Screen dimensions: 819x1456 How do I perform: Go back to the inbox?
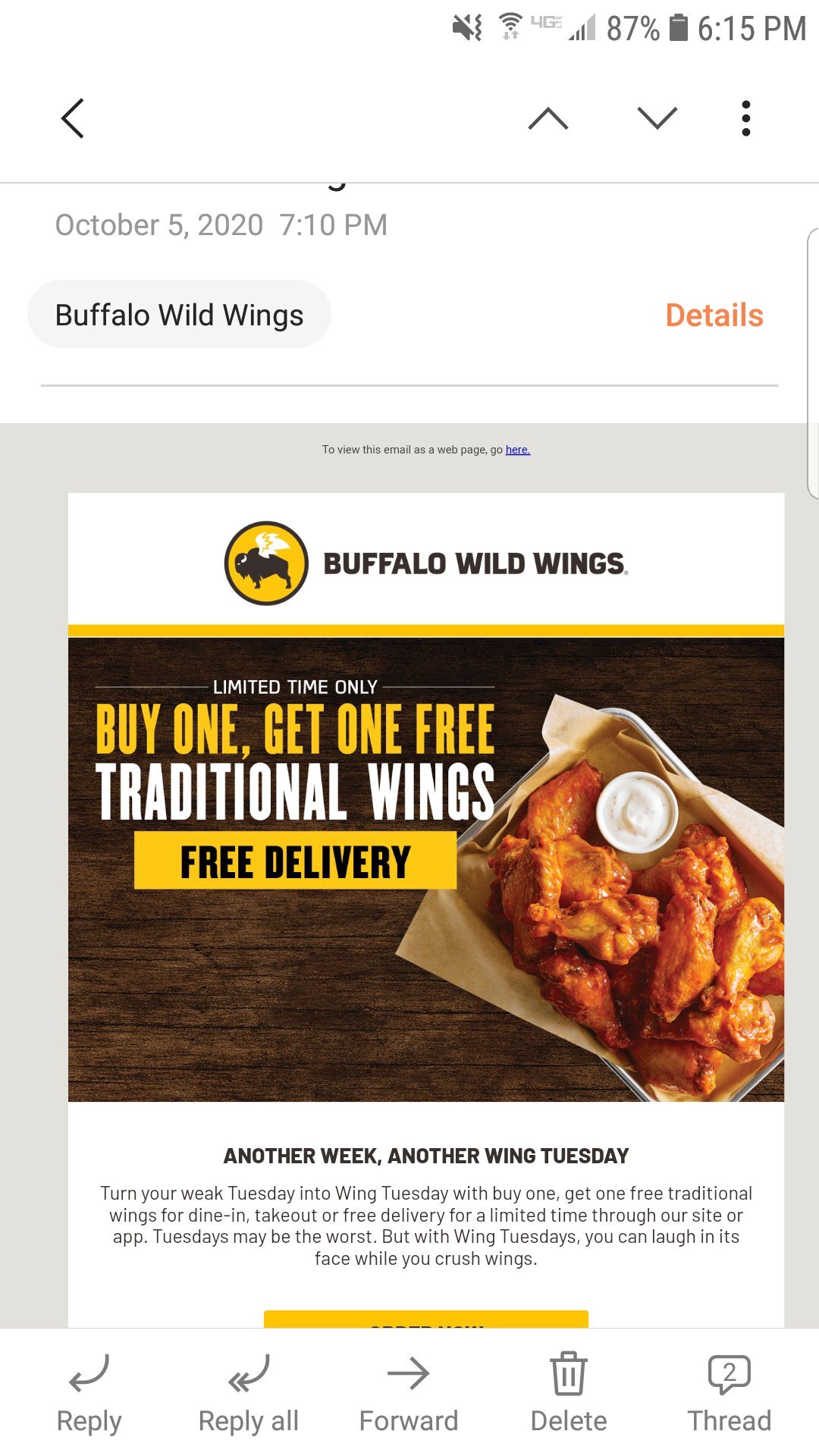click(x=73, y=118)
